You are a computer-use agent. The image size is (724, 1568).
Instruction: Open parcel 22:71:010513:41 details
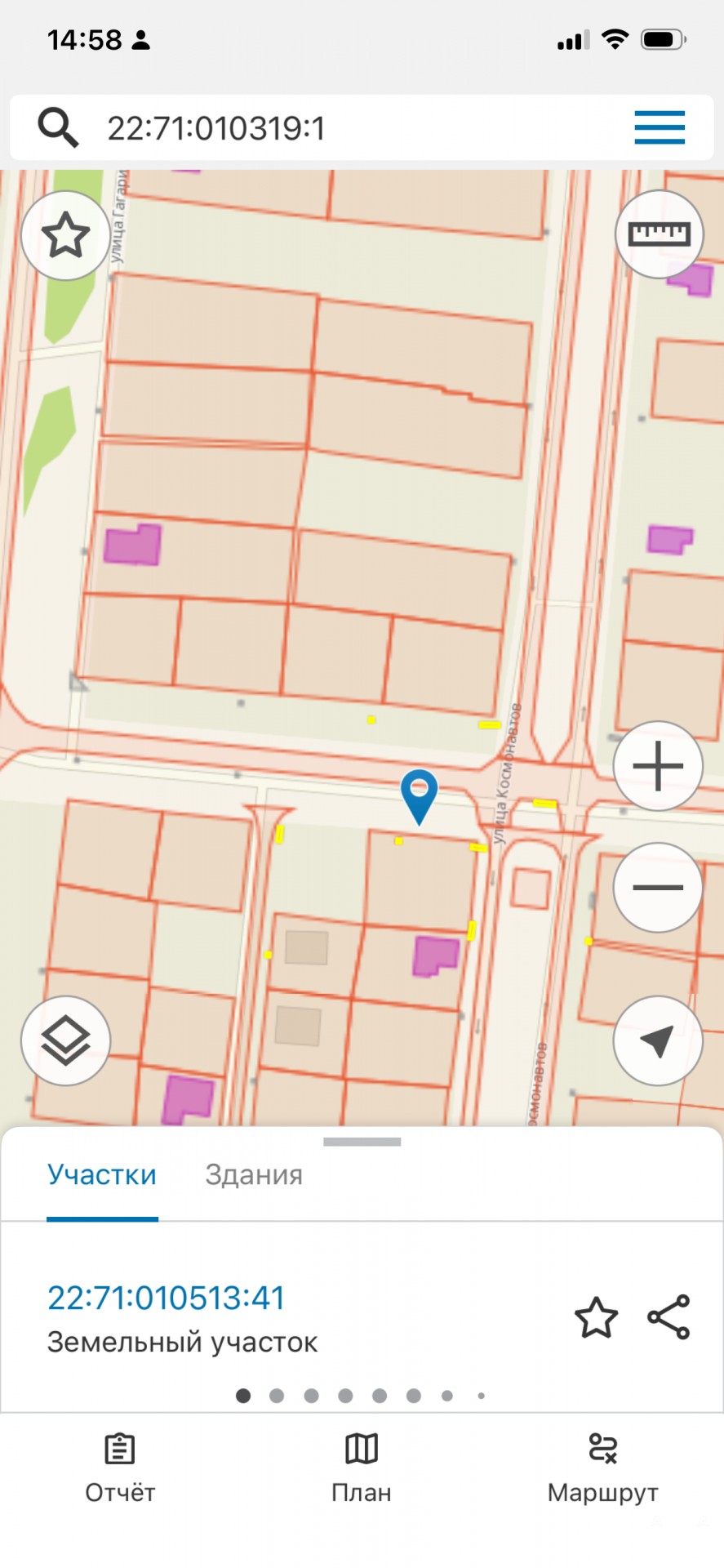[167, 1298]
